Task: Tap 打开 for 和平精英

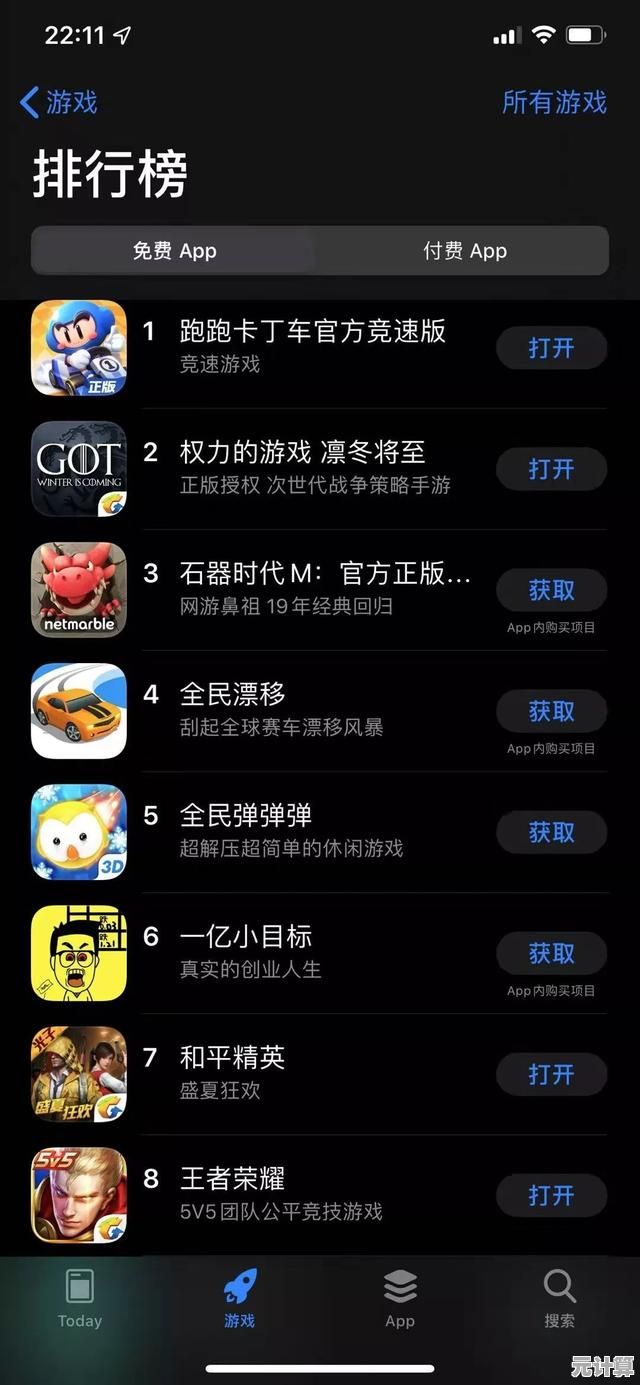Action: click(551, 1074)
